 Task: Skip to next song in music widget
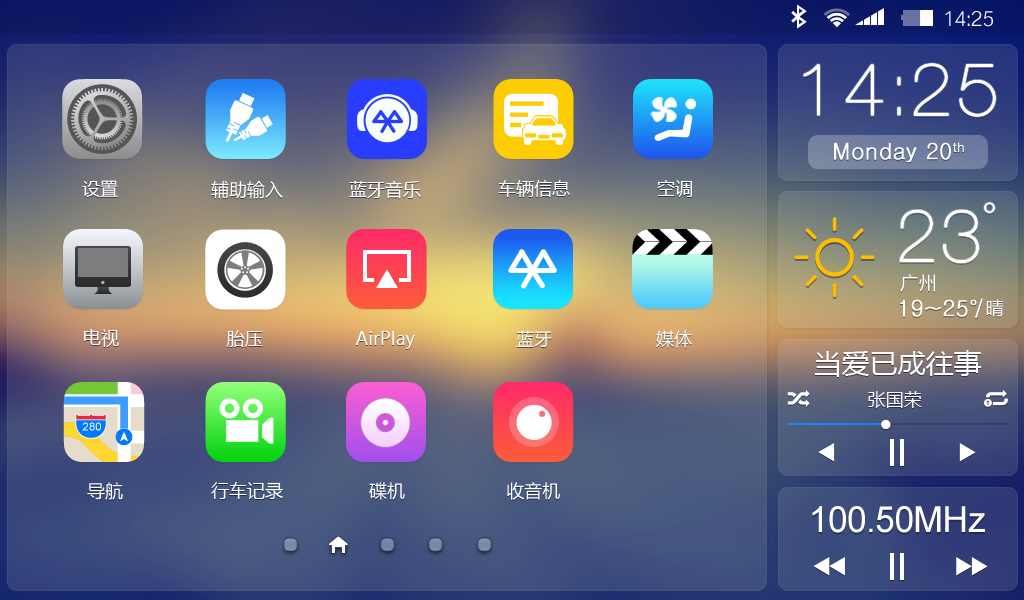[967, 453]
